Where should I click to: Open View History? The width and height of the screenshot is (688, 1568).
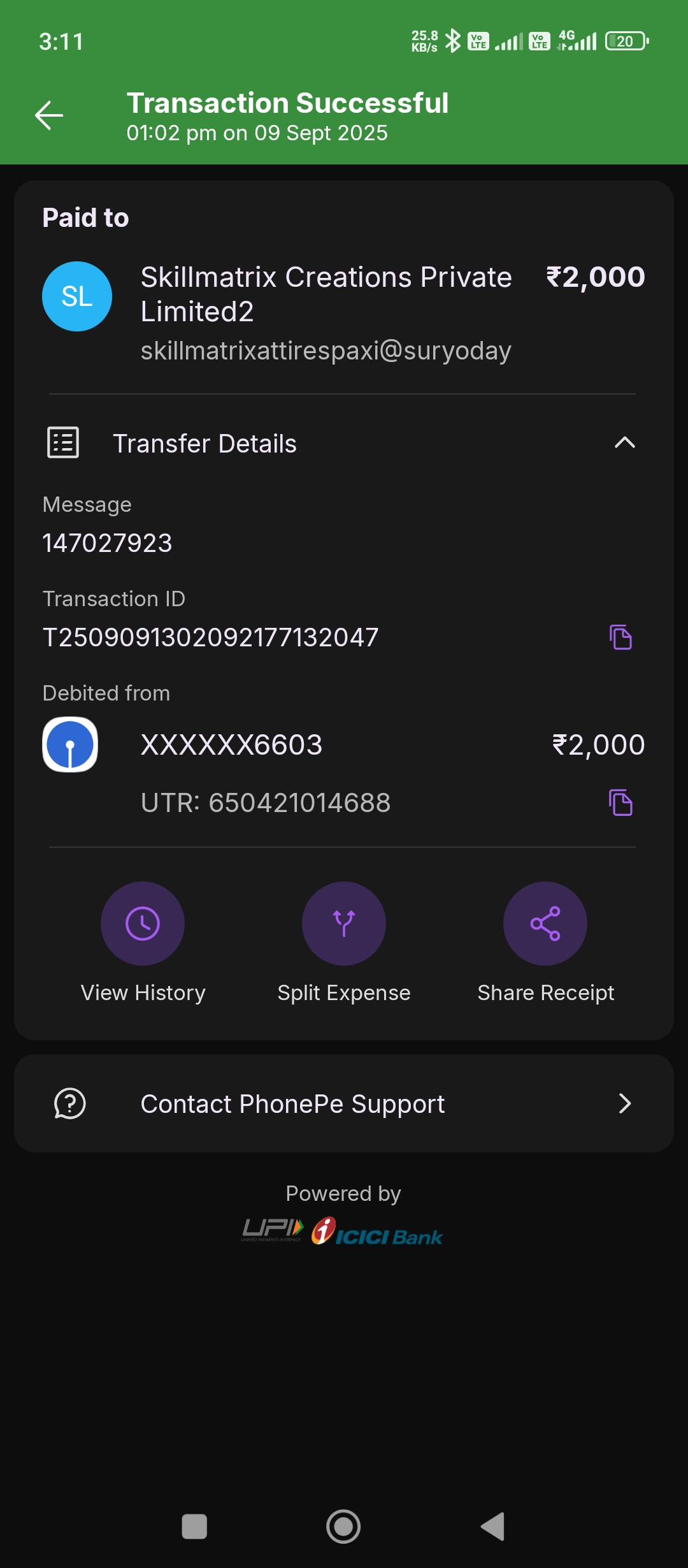pos(143,924)
